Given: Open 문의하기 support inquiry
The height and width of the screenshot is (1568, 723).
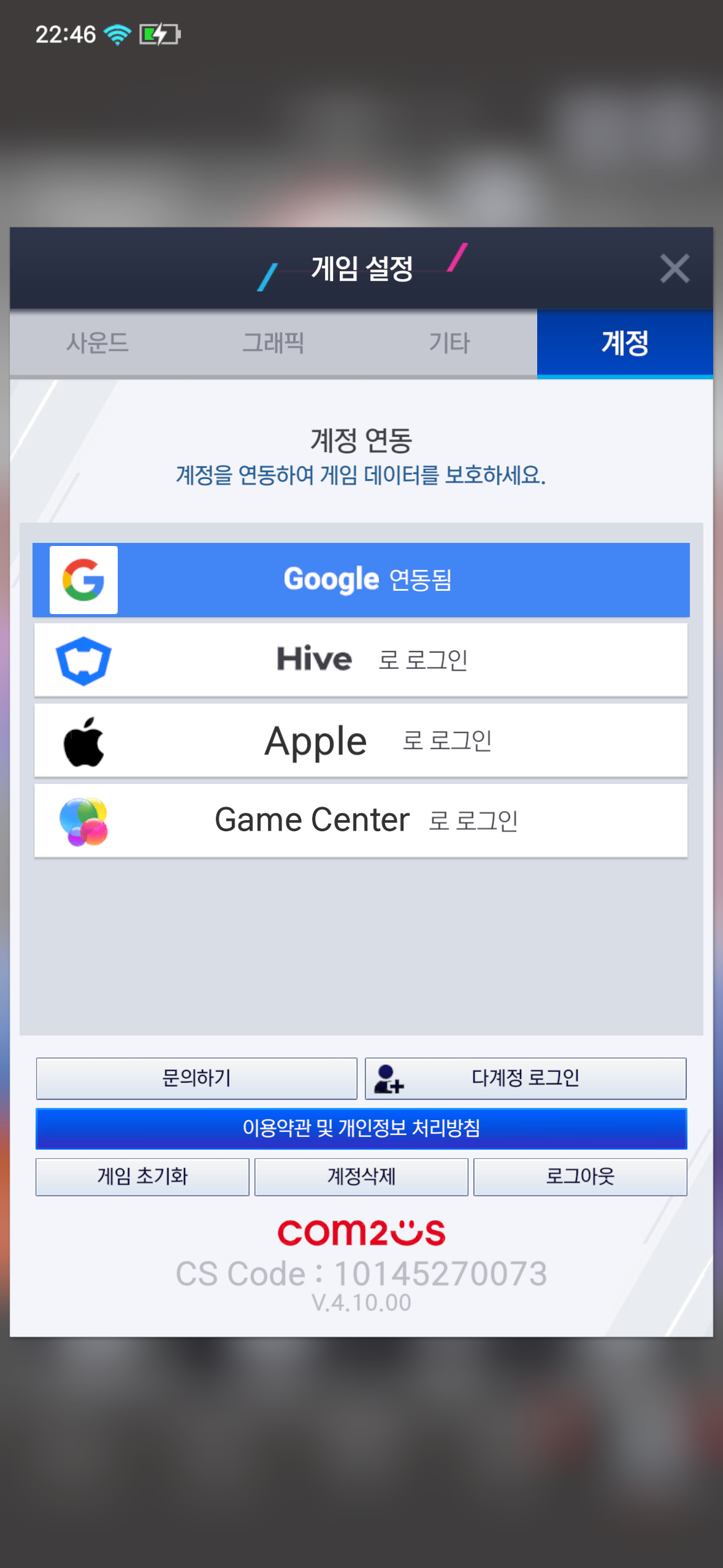Looking at the screenshot, I should [x=196, y=1078].
